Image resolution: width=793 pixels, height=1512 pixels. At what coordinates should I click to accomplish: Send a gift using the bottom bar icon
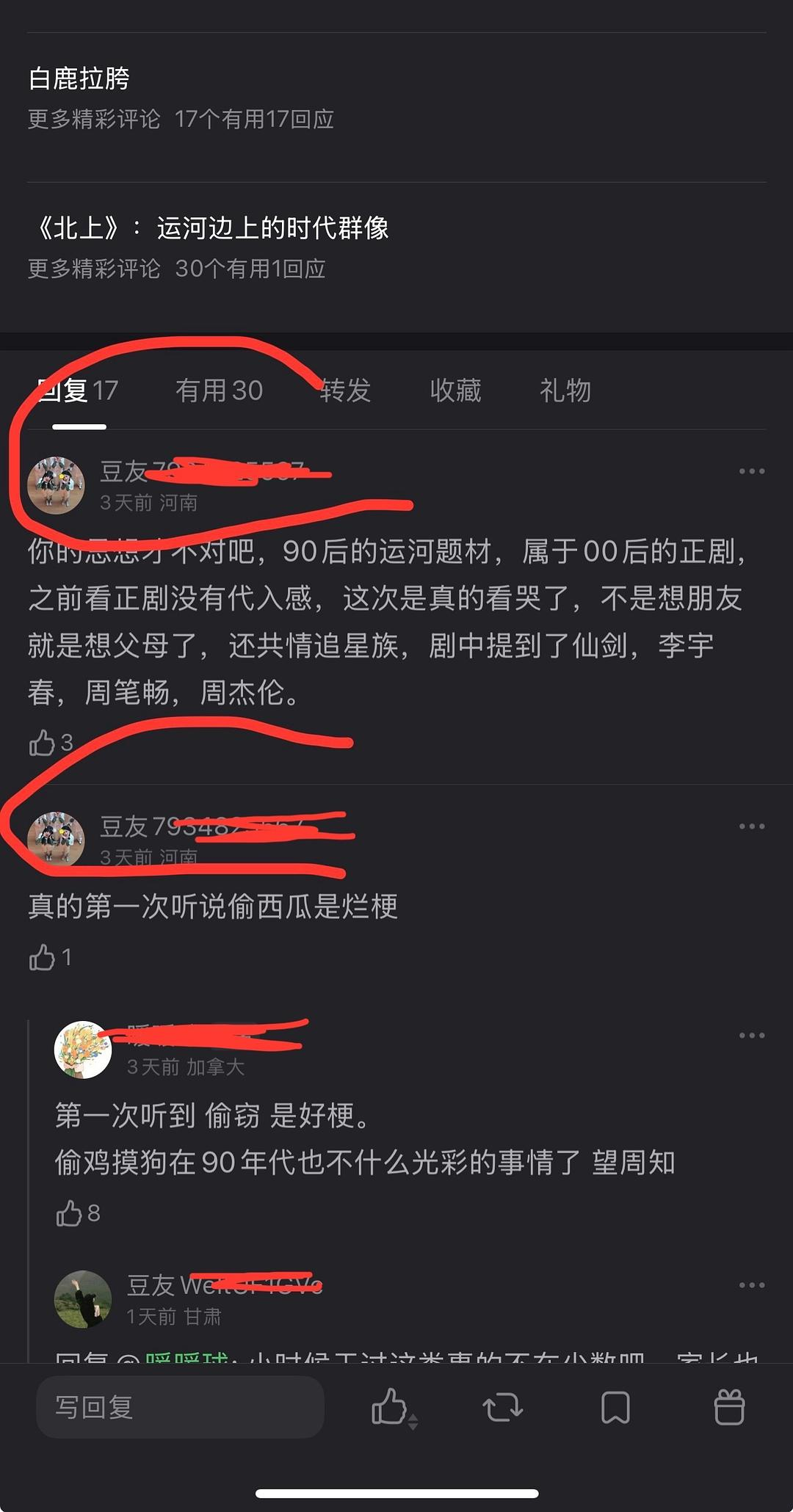pyautogui.click(x=729, y=1407)
